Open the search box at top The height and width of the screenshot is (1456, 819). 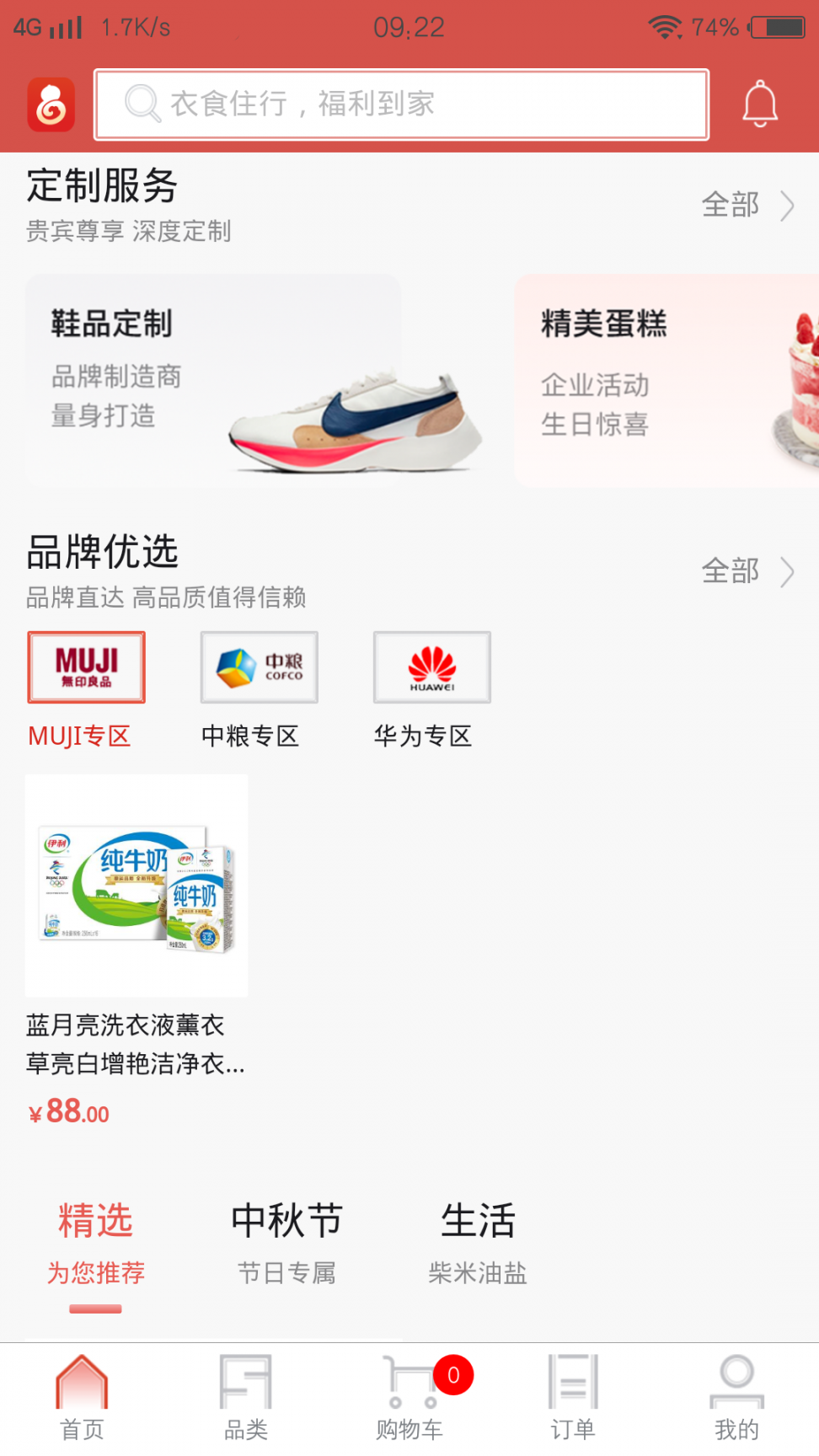(401, 104)
